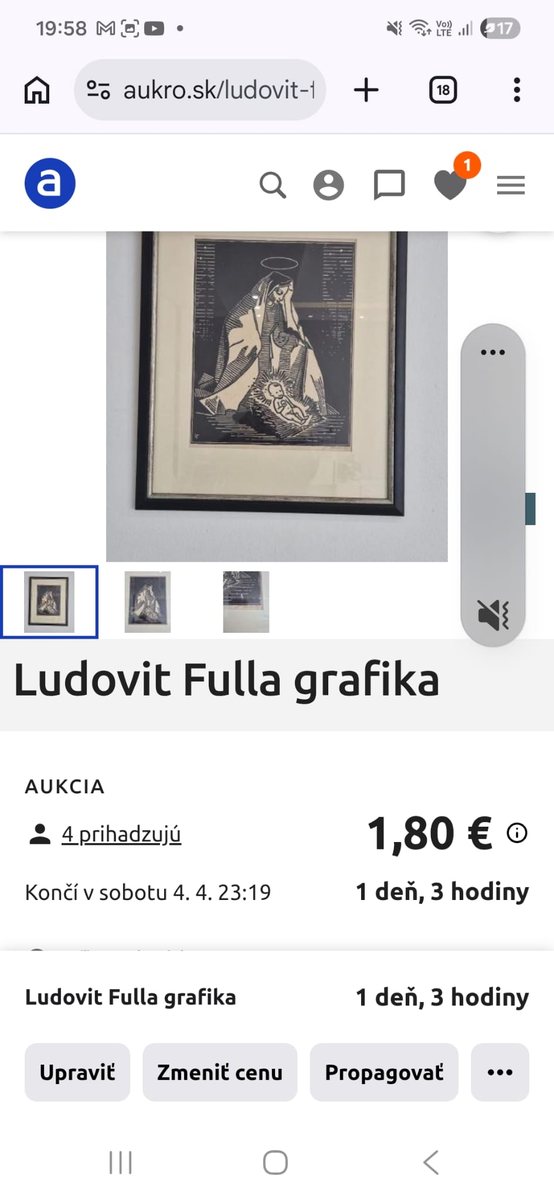Open the hamburger menu
554x1200 pixels.
(511, 185)
